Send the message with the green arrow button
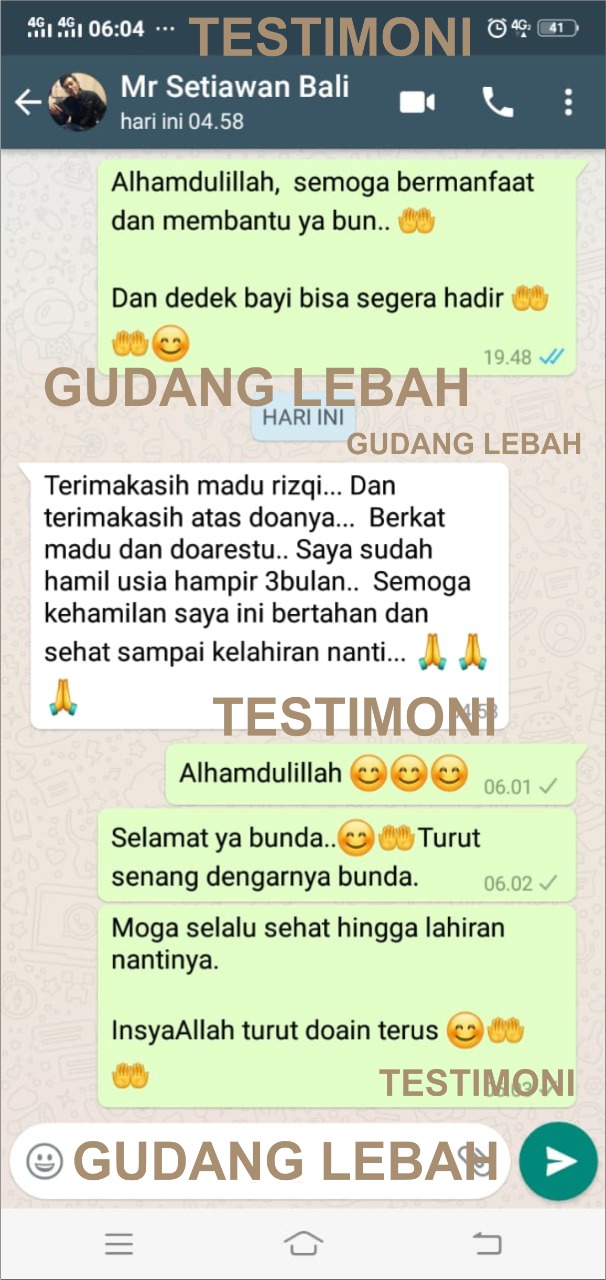Viewport: 606px width, 1280px height. 558,1161
